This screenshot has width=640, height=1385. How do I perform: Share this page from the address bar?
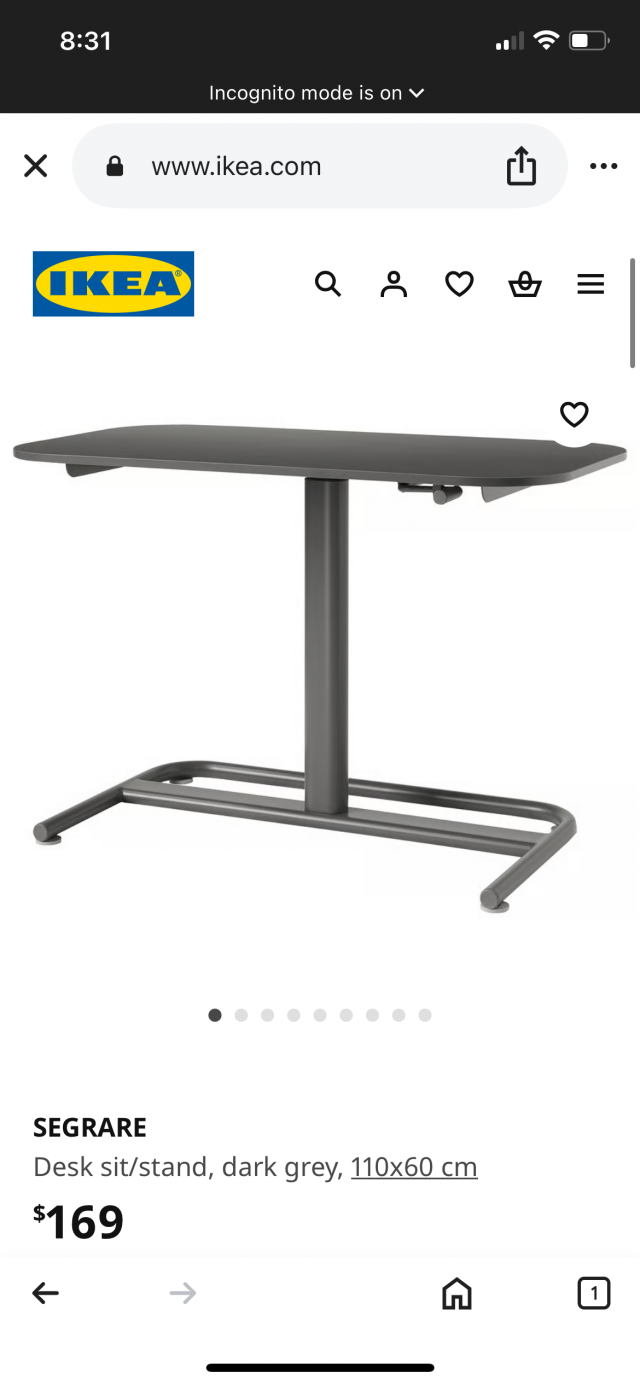click(521, 167)
